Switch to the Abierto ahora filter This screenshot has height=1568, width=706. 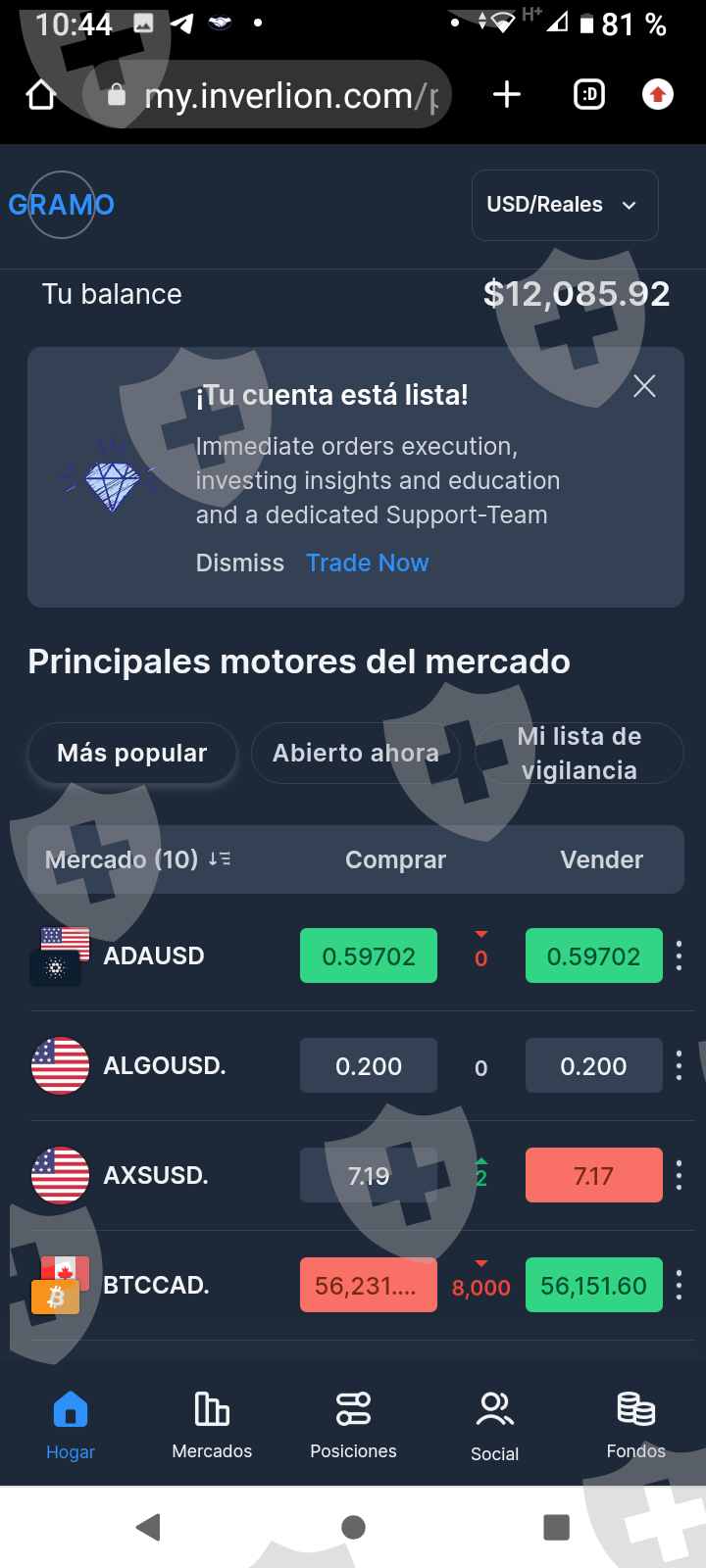(355, 753)
